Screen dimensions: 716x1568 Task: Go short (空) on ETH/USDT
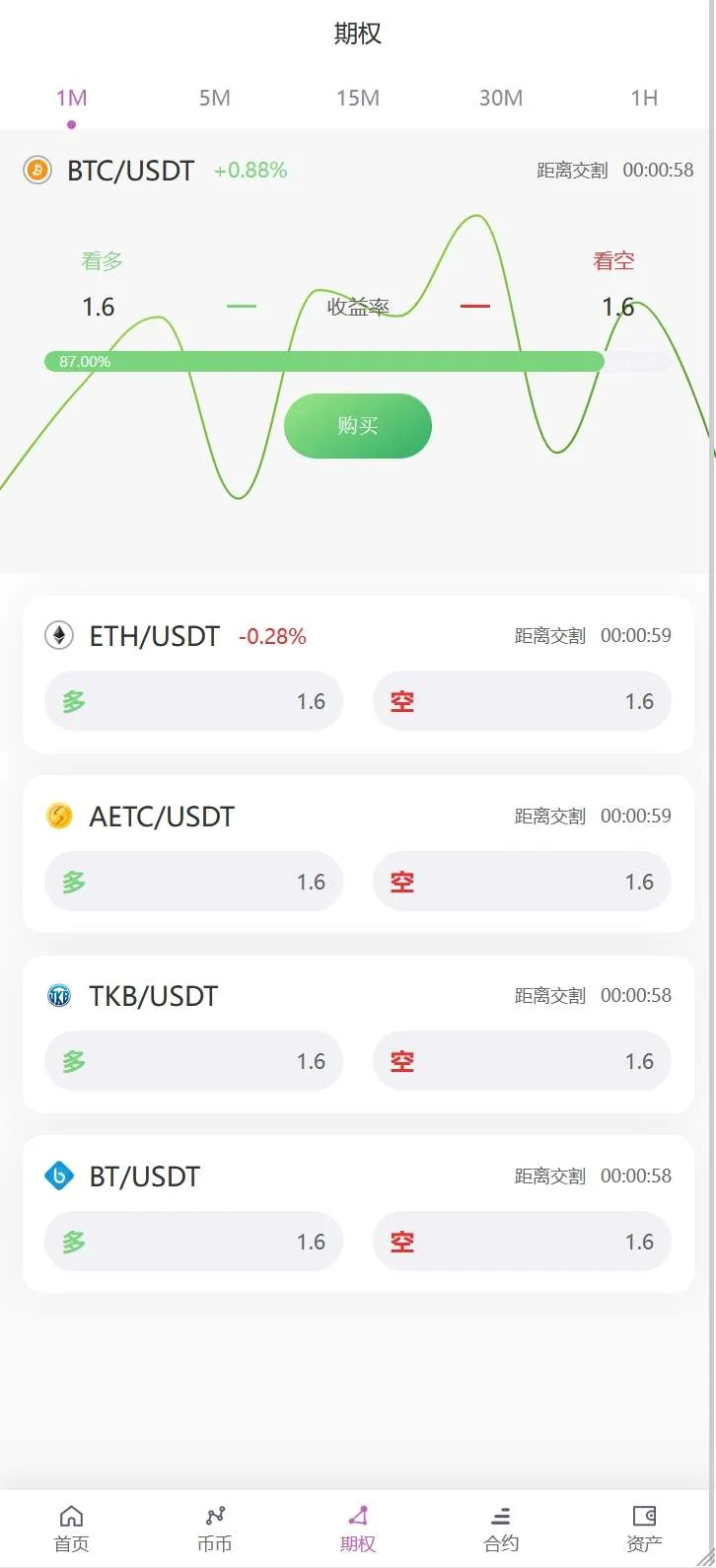coord(522,701)
